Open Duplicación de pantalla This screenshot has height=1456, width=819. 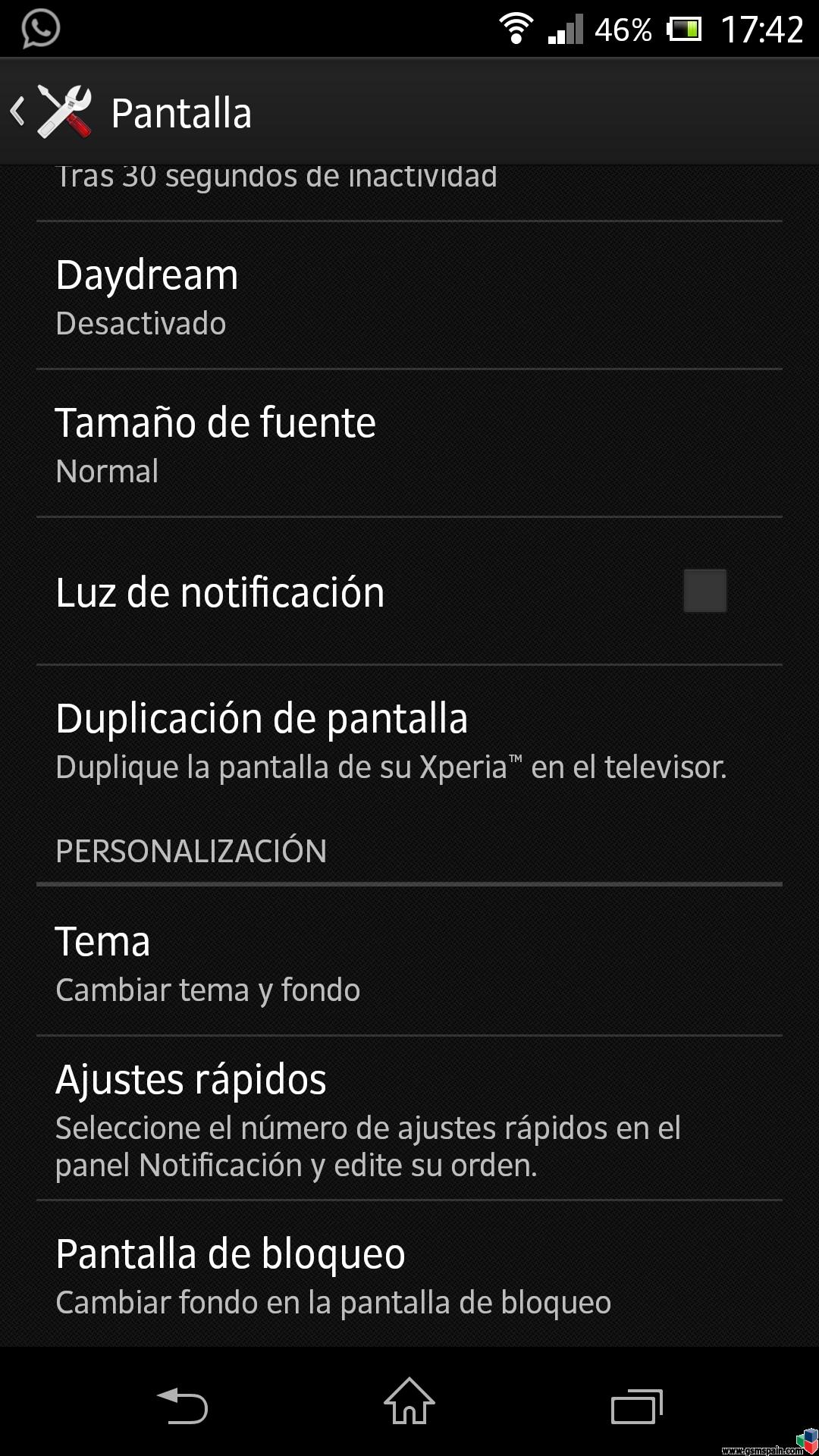tap(409, 740)
